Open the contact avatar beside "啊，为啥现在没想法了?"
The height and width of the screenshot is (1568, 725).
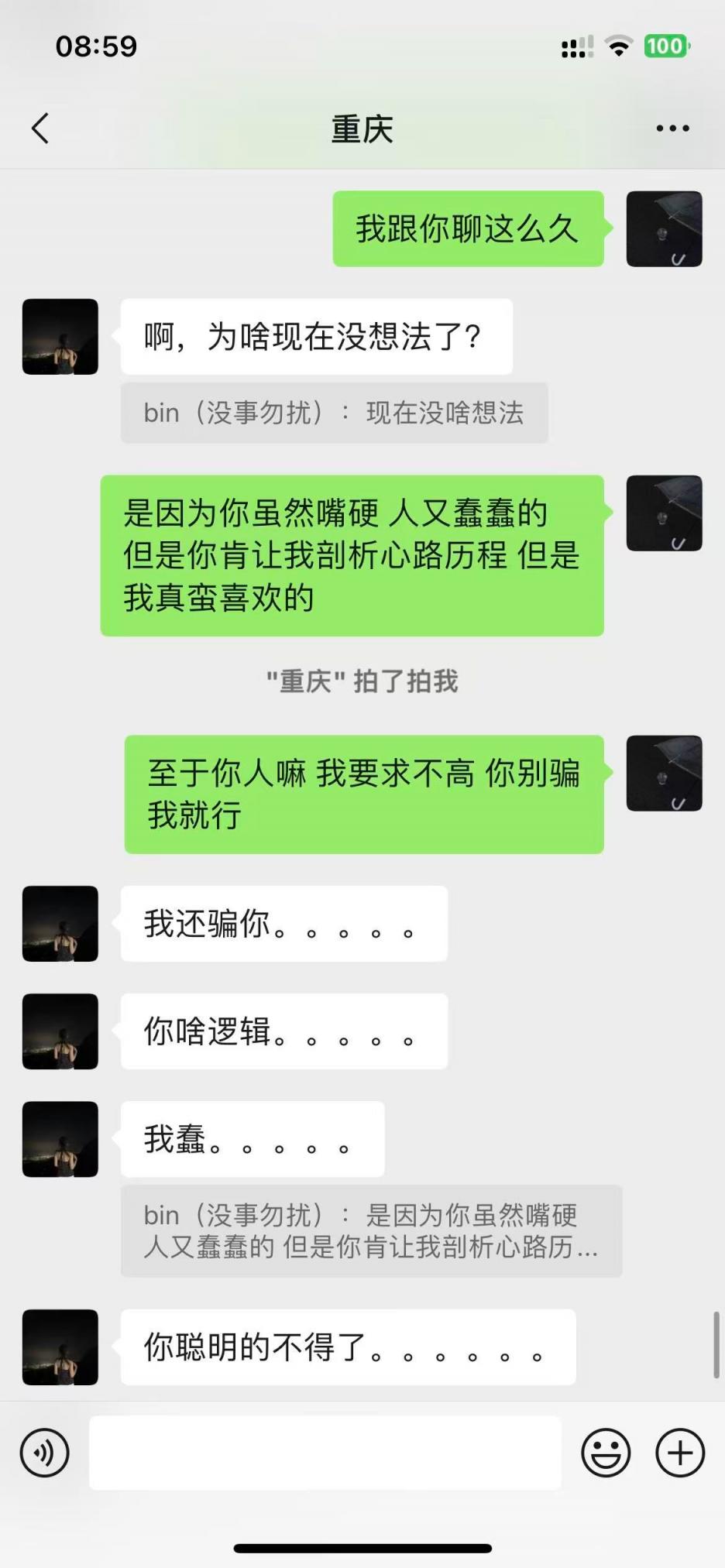pos(60,337)
